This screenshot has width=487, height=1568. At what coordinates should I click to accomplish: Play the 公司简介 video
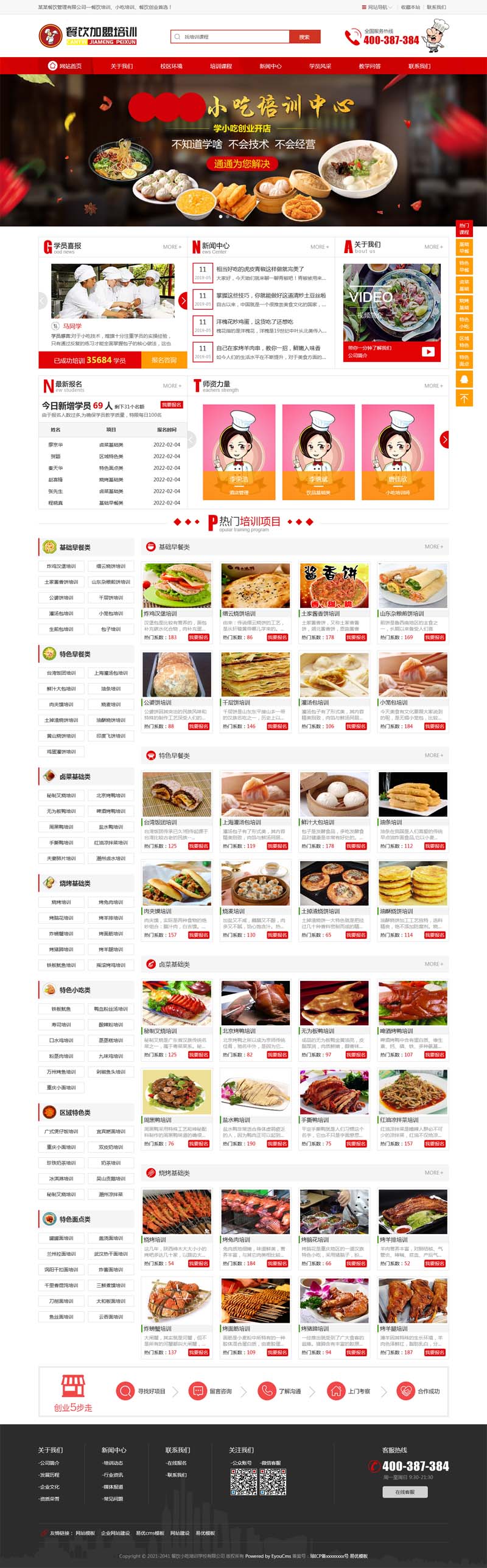pyautogui.click(x=428, y=351)
